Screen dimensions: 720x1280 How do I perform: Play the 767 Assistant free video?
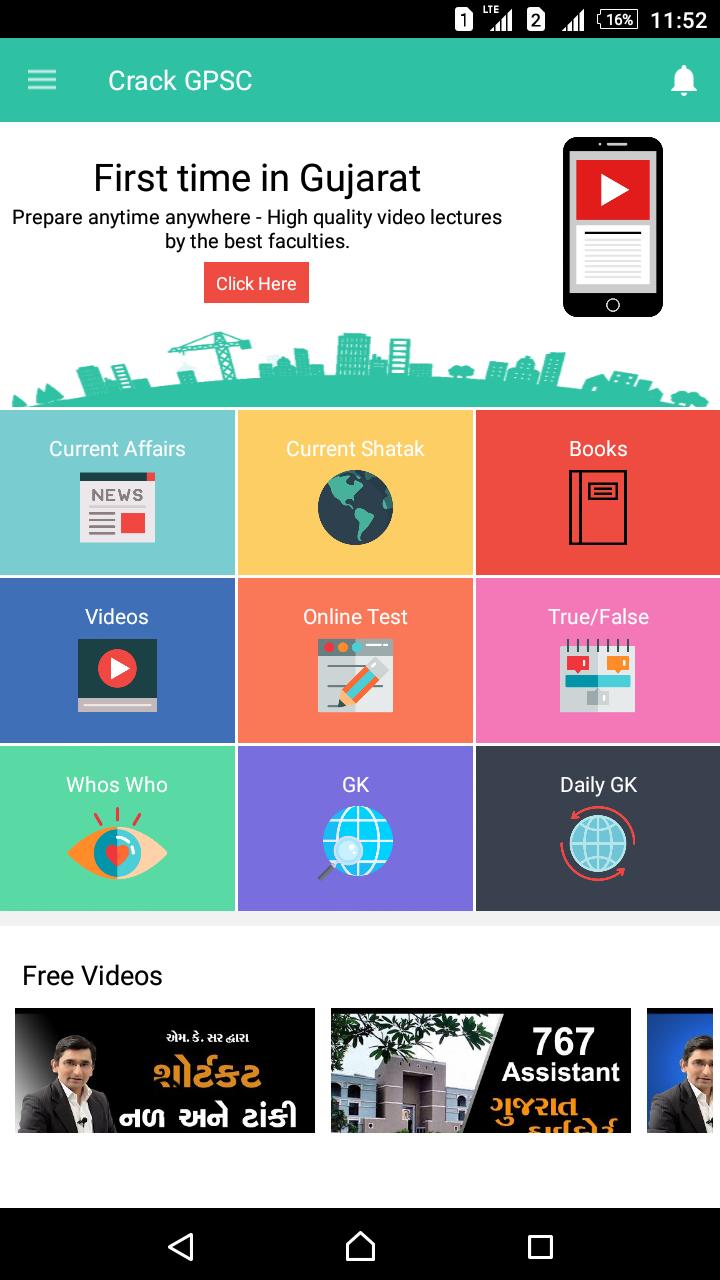(x=481, y=1070)
